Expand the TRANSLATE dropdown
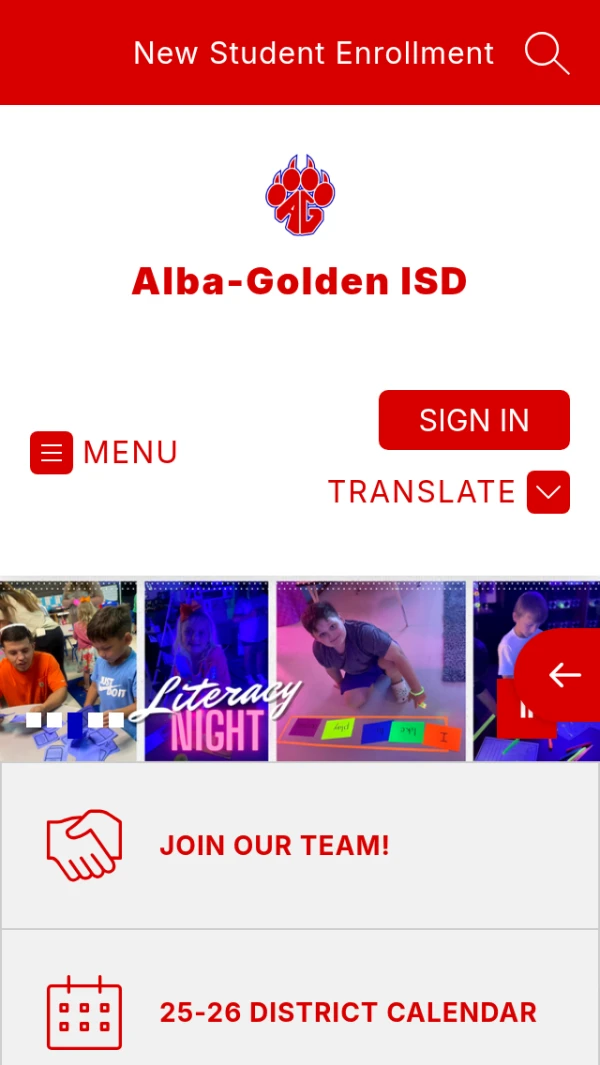The height and width of the screenshot is (1065, 600). (548, 492)
